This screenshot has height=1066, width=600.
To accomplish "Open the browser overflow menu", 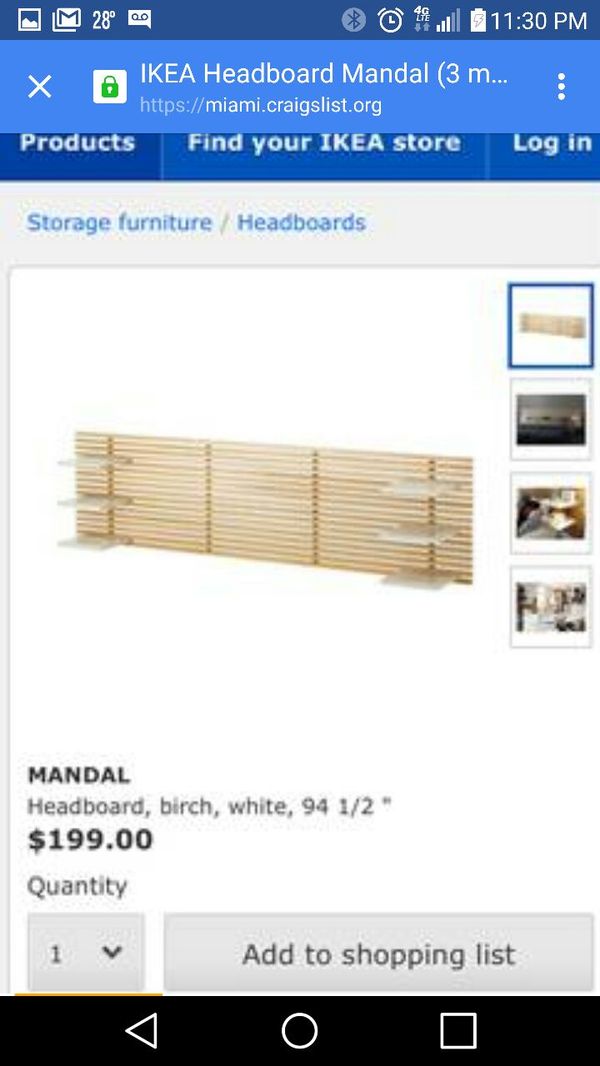I will [561, 87].
